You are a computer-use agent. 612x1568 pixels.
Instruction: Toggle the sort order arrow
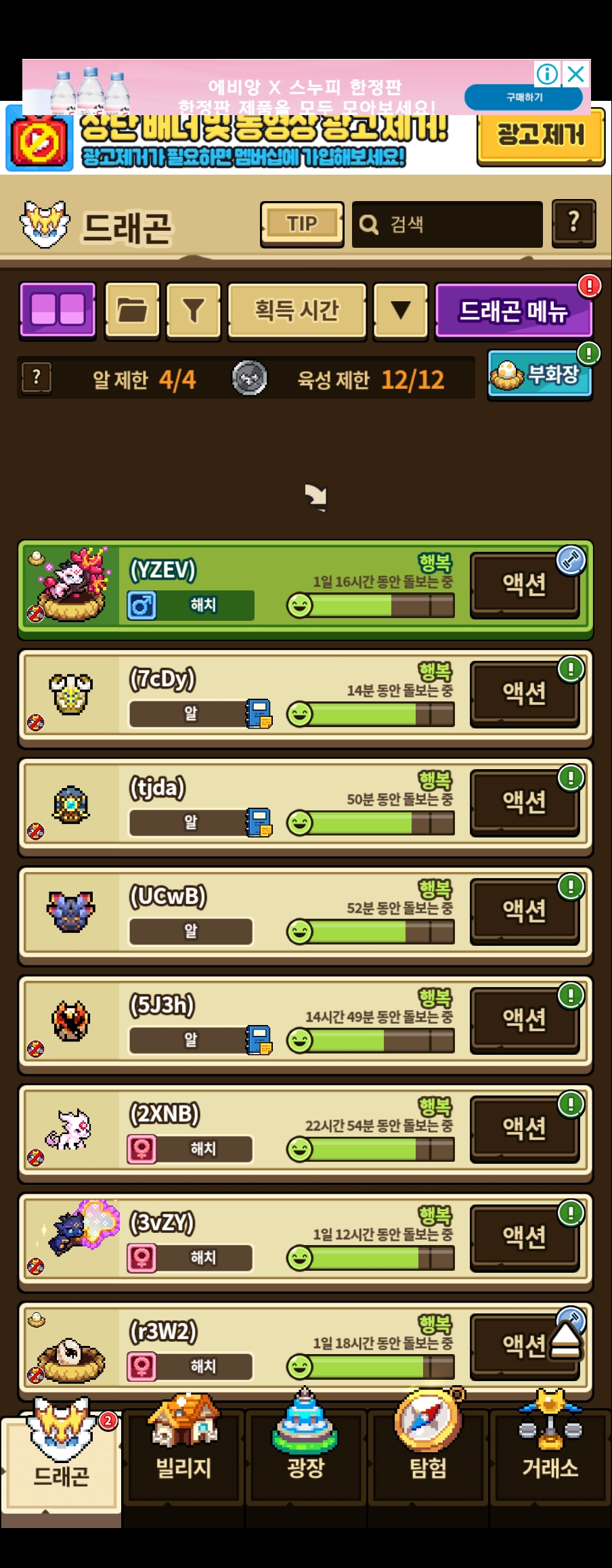pos(401,311)
